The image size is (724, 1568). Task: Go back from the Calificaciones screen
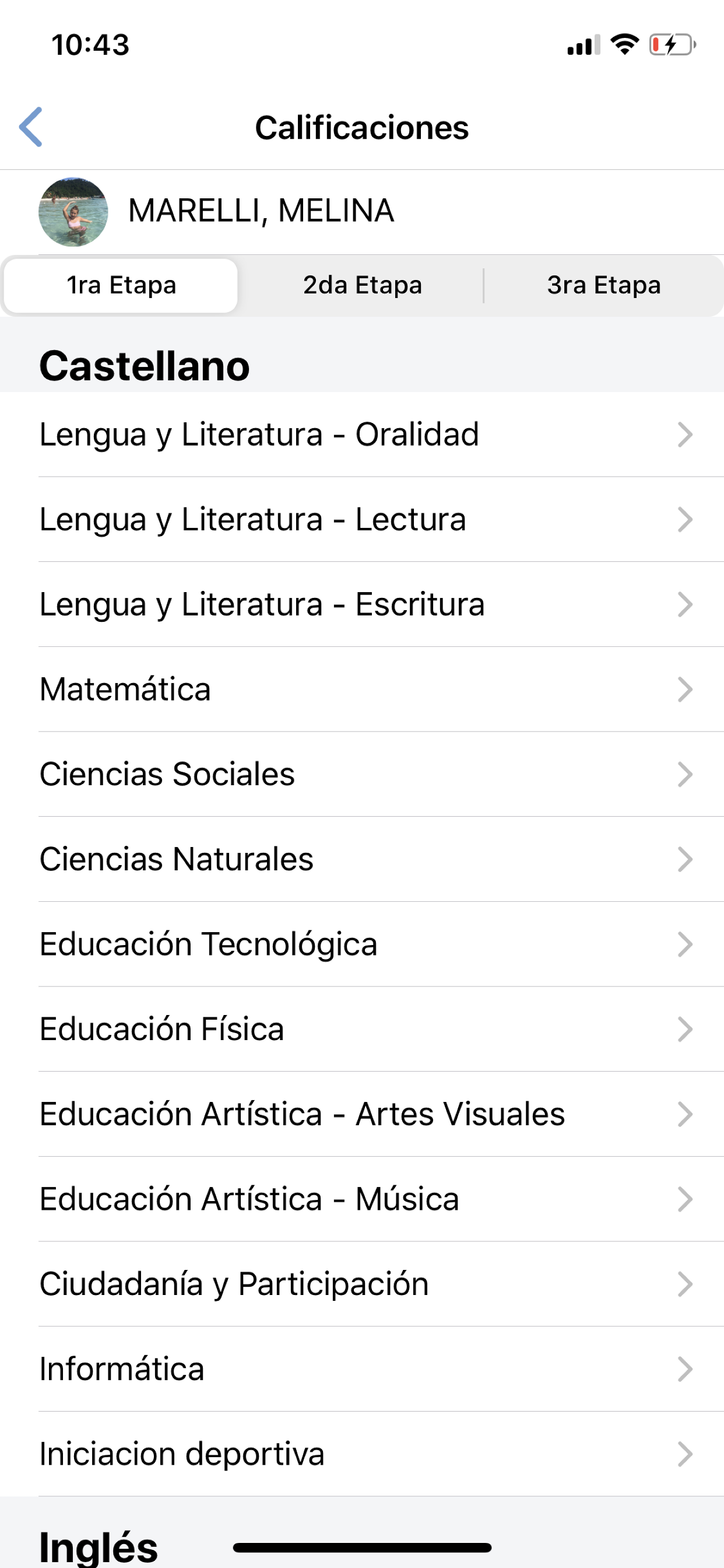[x=31, y=127]
